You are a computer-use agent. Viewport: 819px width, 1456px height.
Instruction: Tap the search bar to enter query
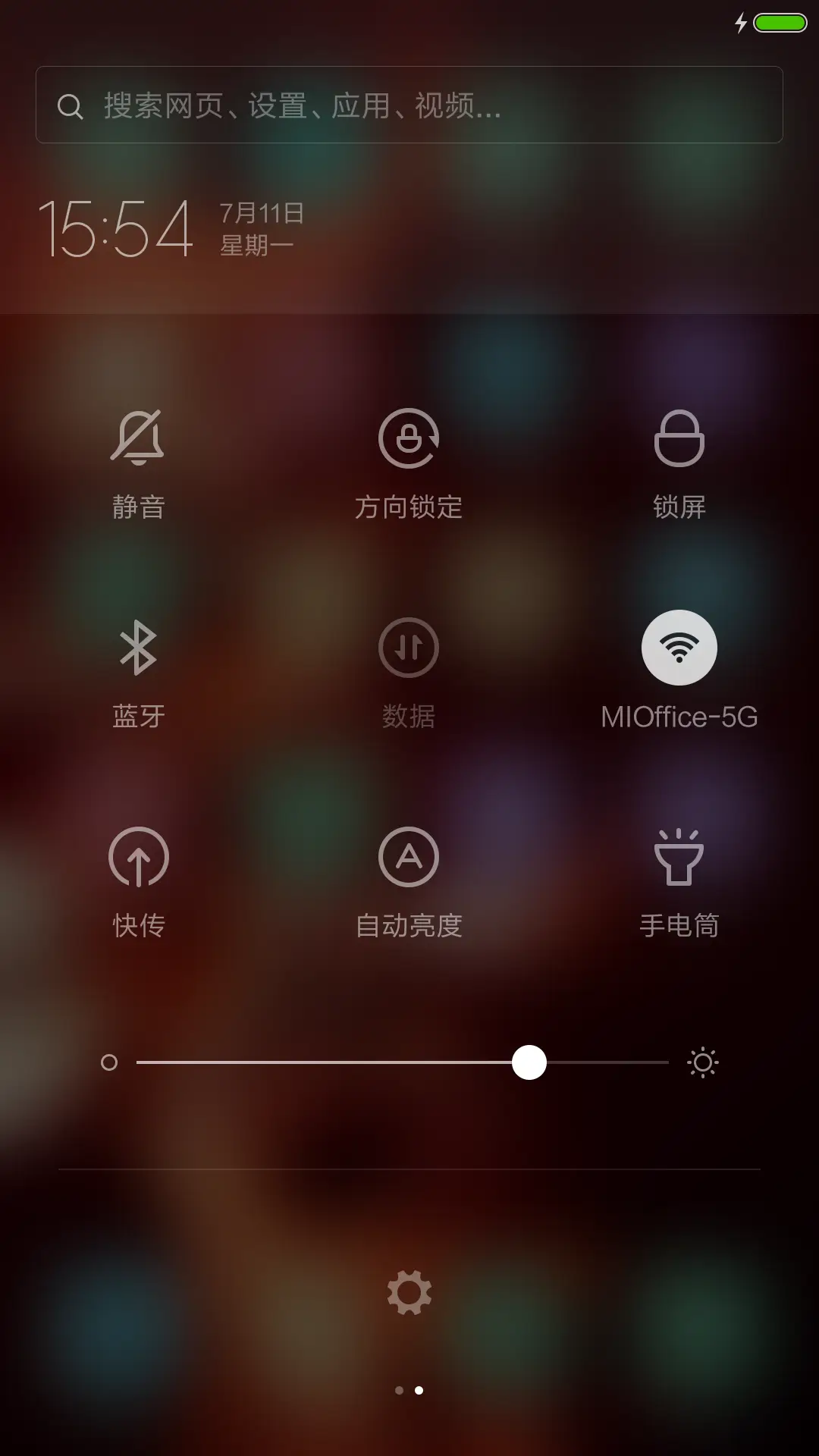click(409, 105)
